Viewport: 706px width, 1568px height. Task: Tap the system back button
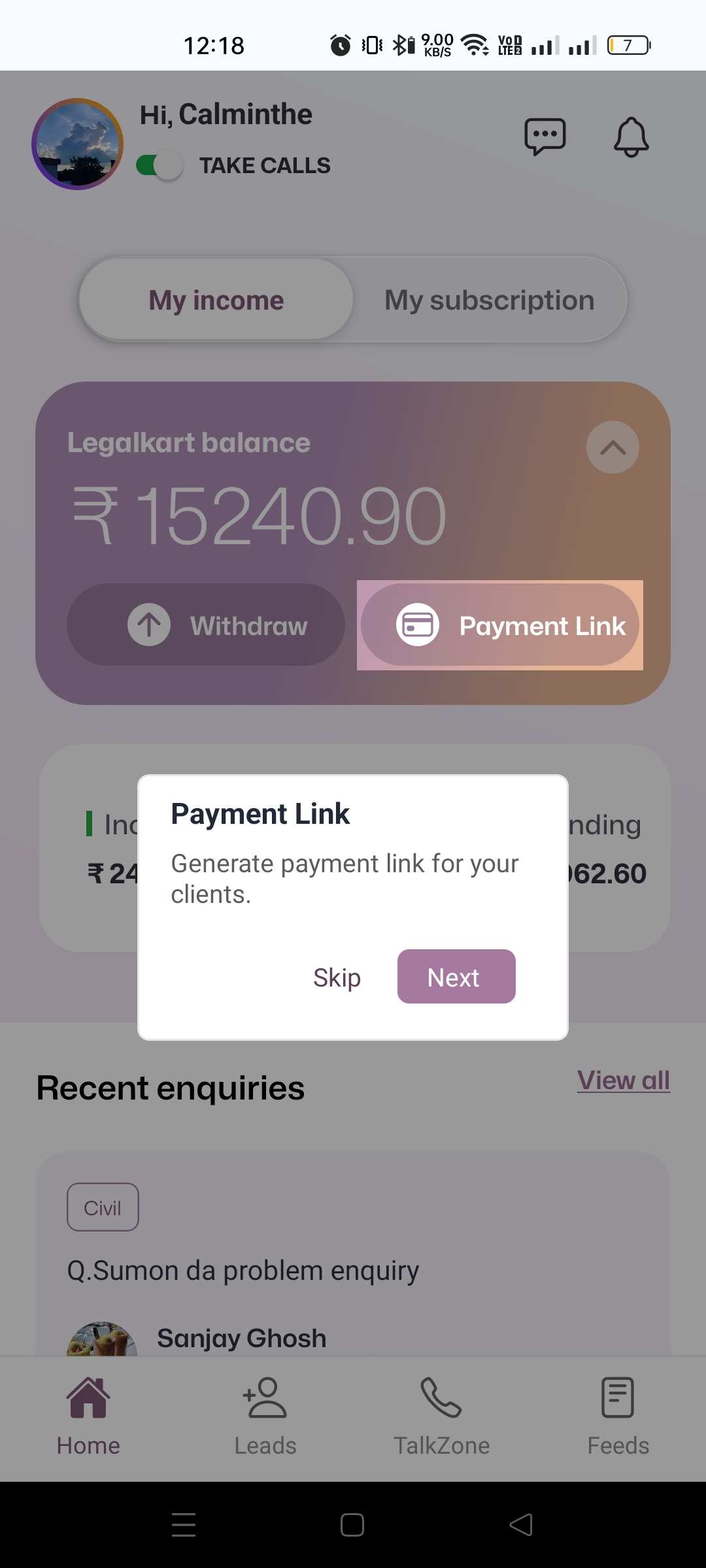click(521, 1525)
